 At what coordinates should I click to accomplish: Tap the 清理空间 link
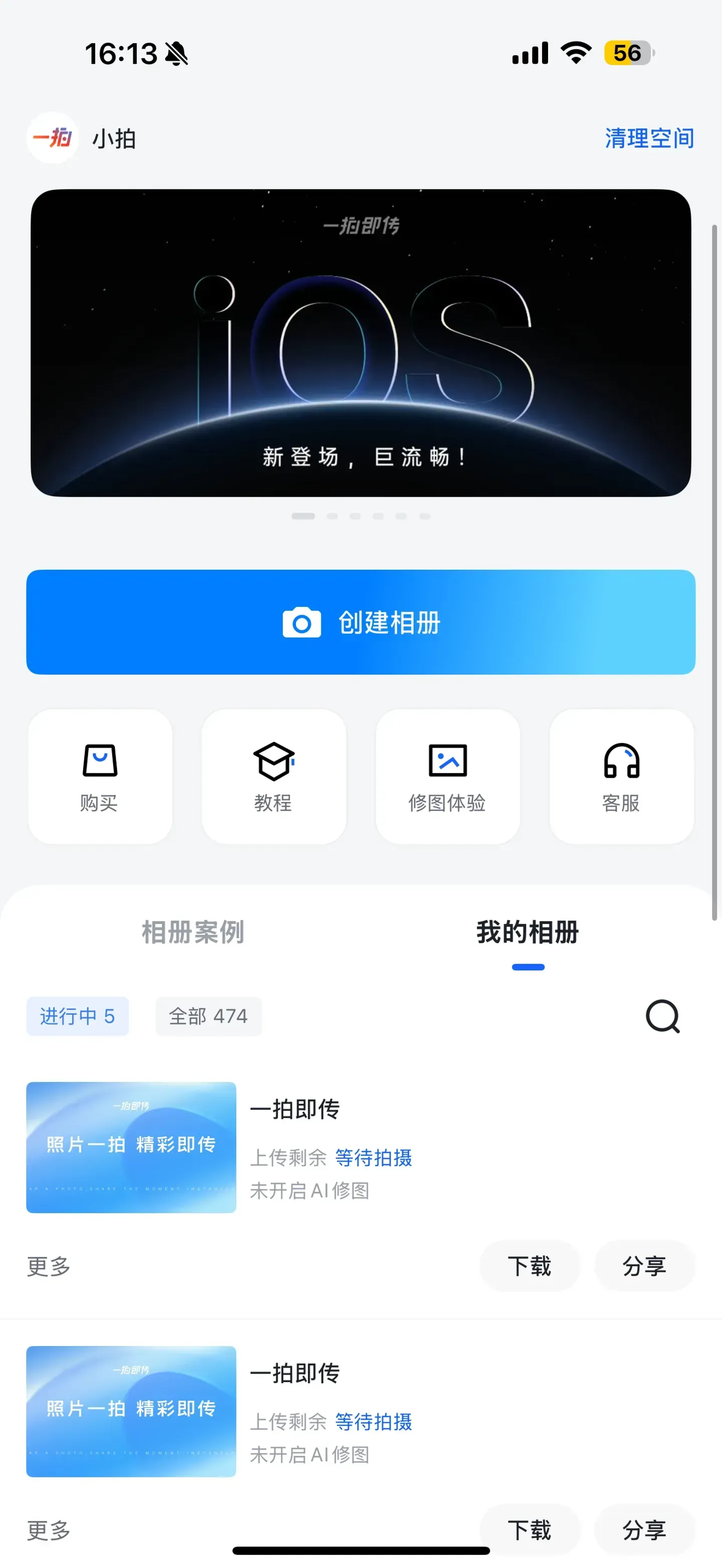click(649, 139)
